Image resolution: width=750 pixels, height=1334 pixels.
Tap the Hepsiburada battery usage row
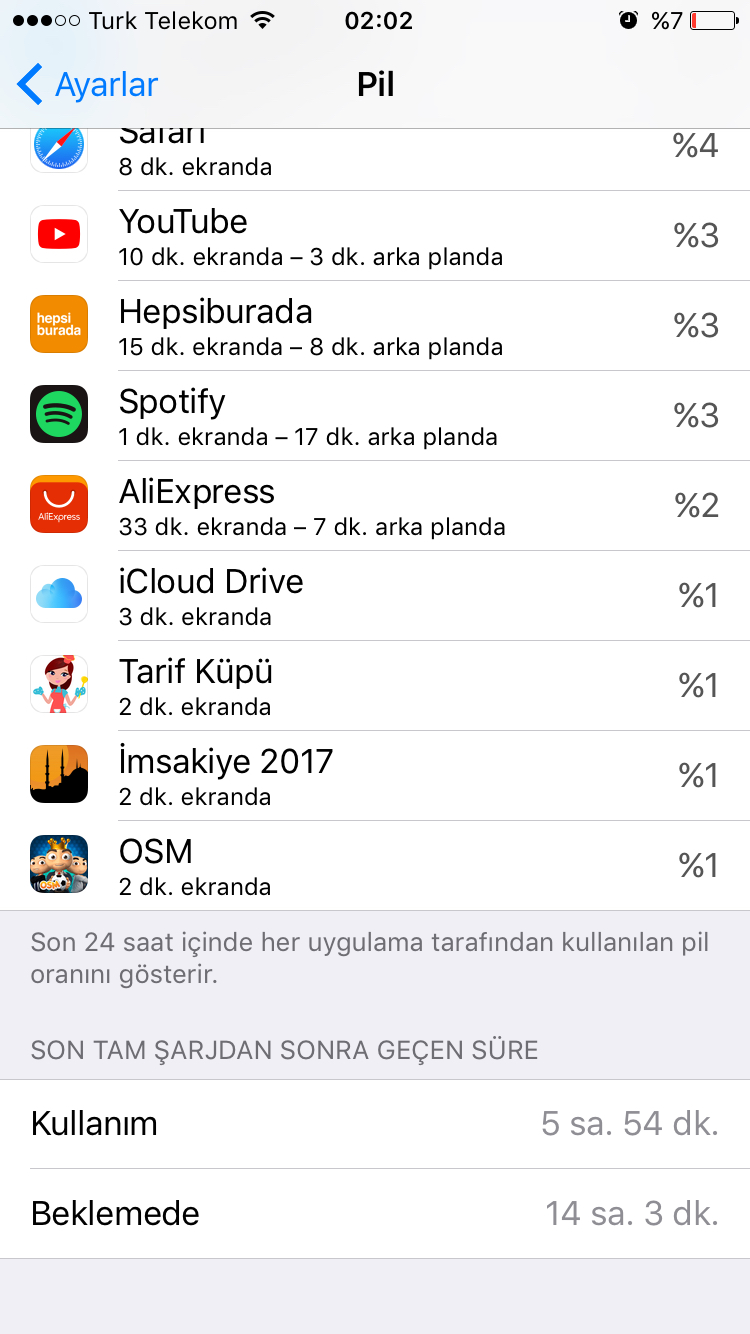pyautogui.click(x=375, y=326)
